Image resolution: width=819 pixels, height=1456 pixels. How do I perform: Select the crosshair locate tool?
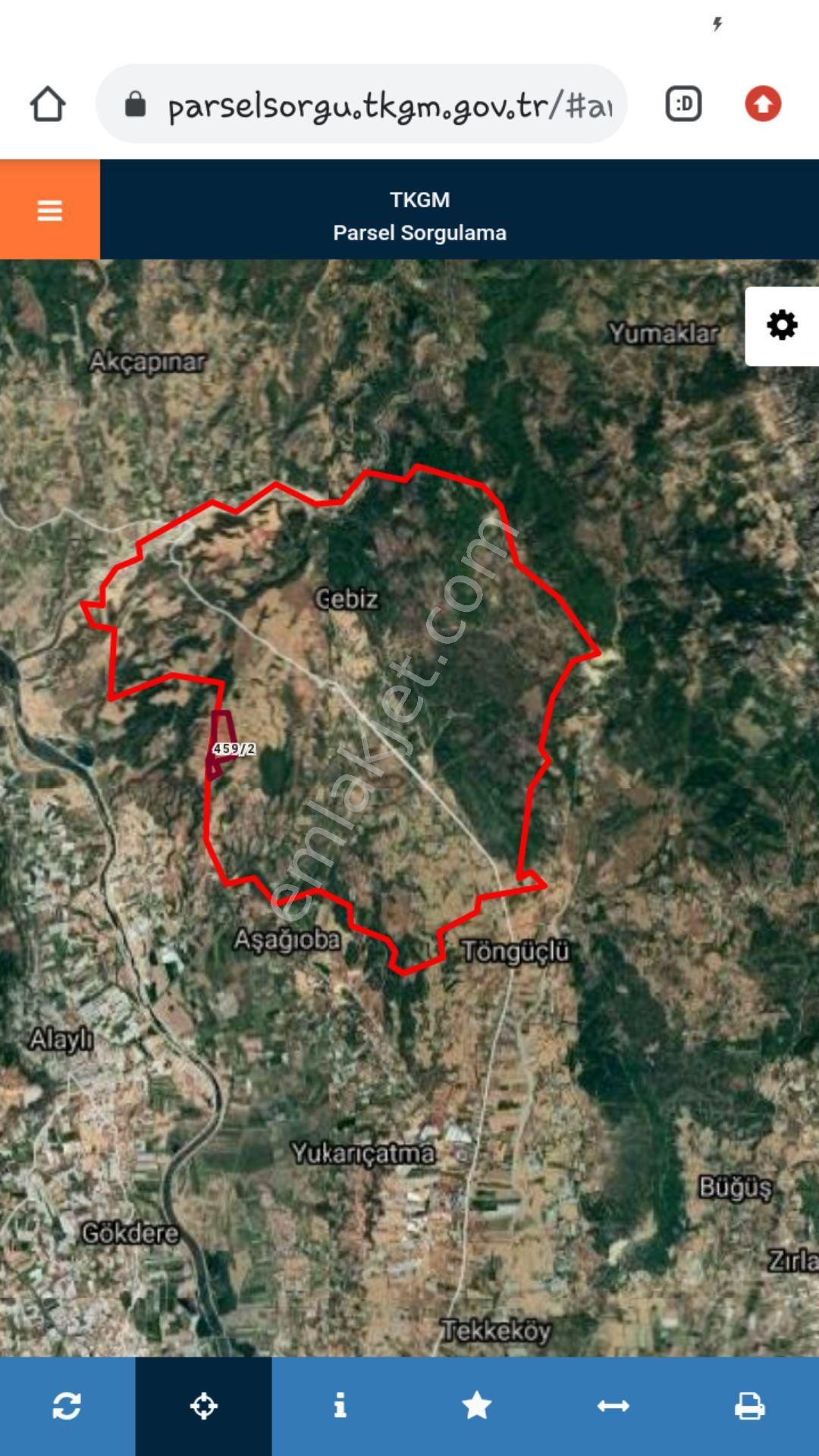[204, 1406]
